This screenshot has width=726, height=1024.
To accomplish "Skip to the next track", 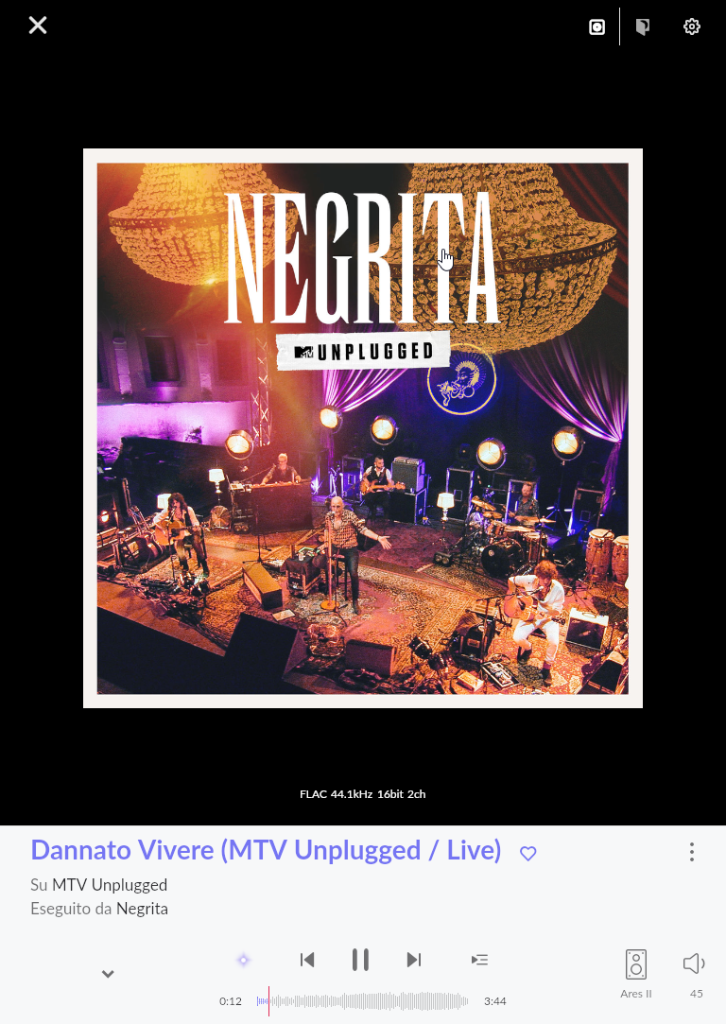I will [413, 960].
